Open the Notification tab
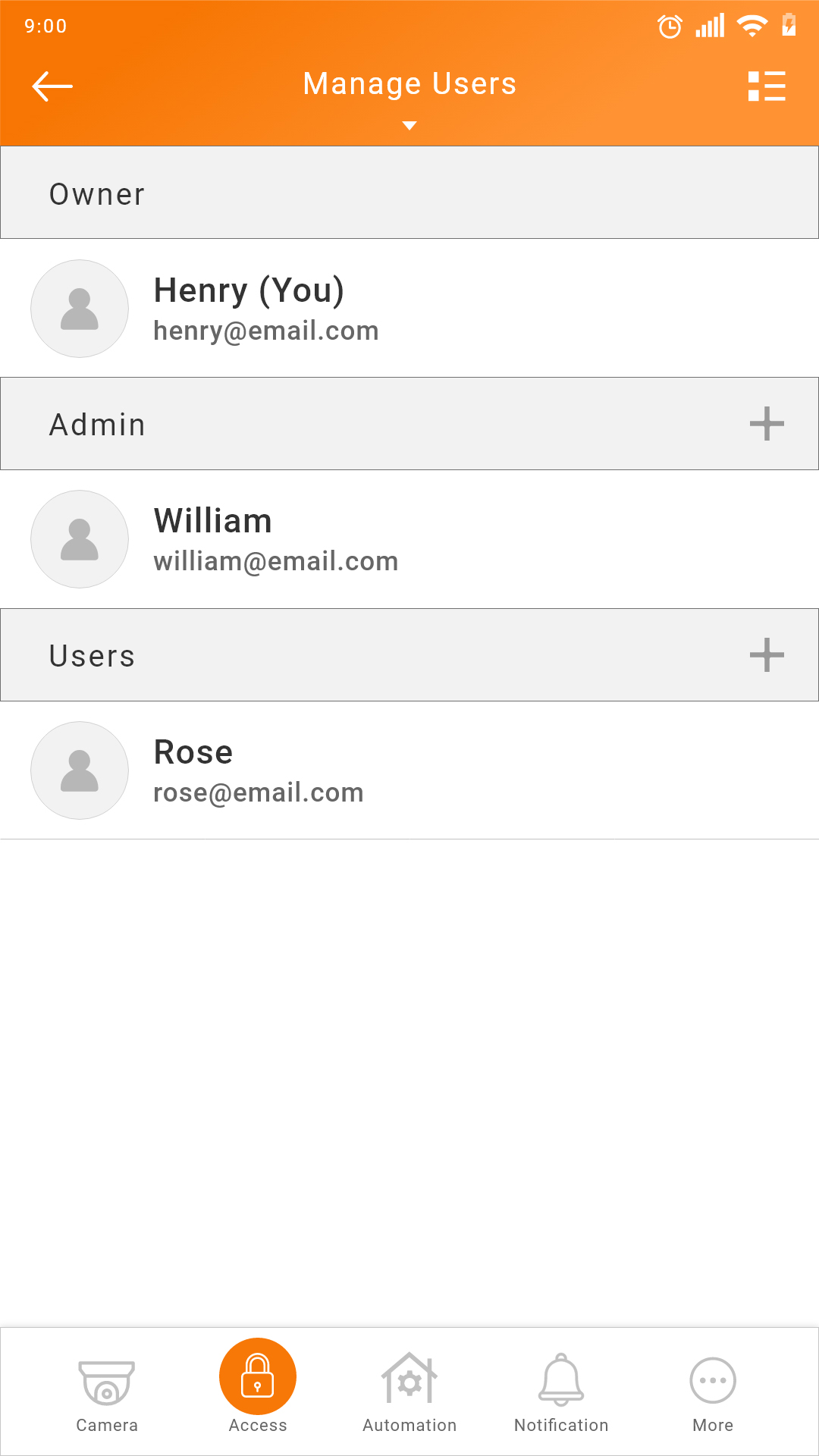This screenshot has height=1456, width=819. coord(561,1392)
